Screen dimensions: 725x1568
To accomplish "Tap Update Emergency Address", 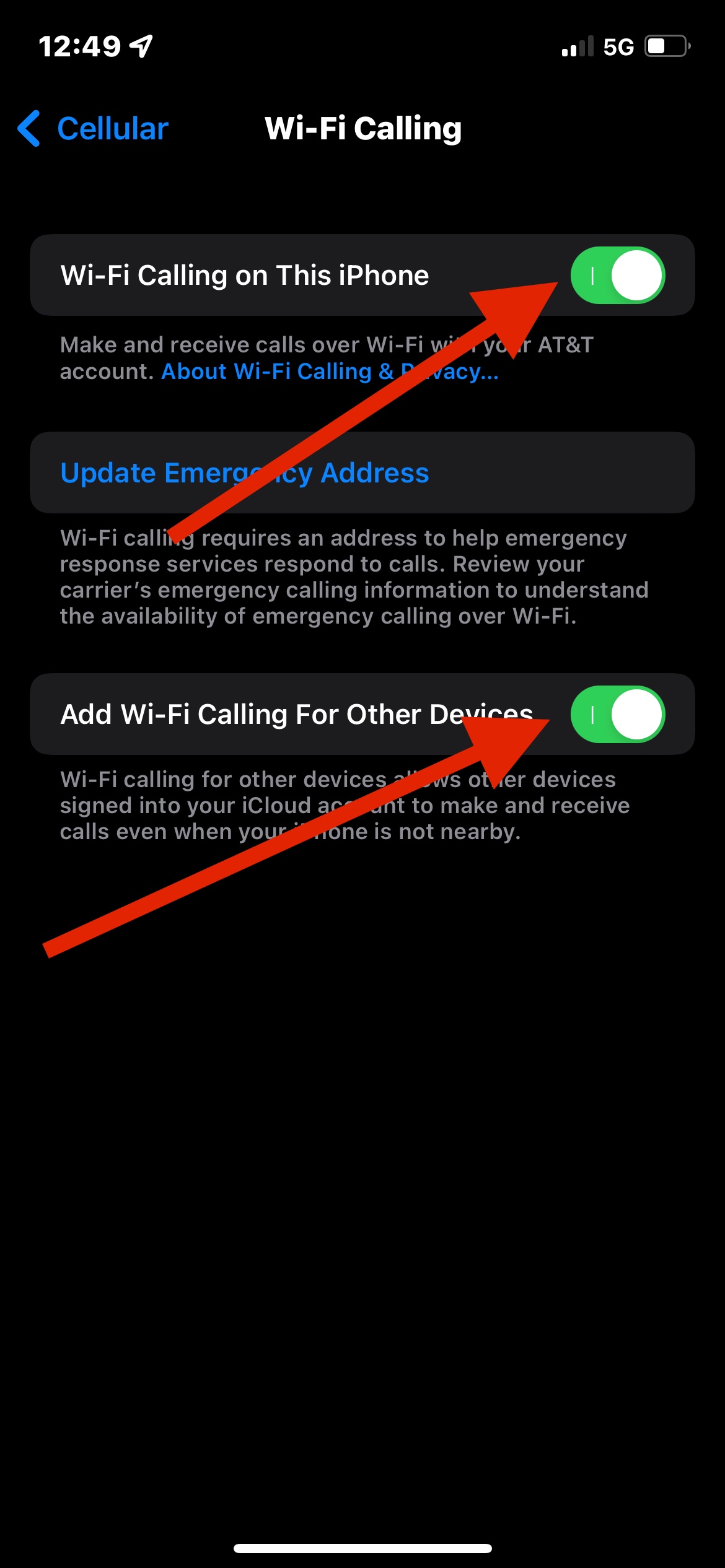I will [x=362, y=473].
